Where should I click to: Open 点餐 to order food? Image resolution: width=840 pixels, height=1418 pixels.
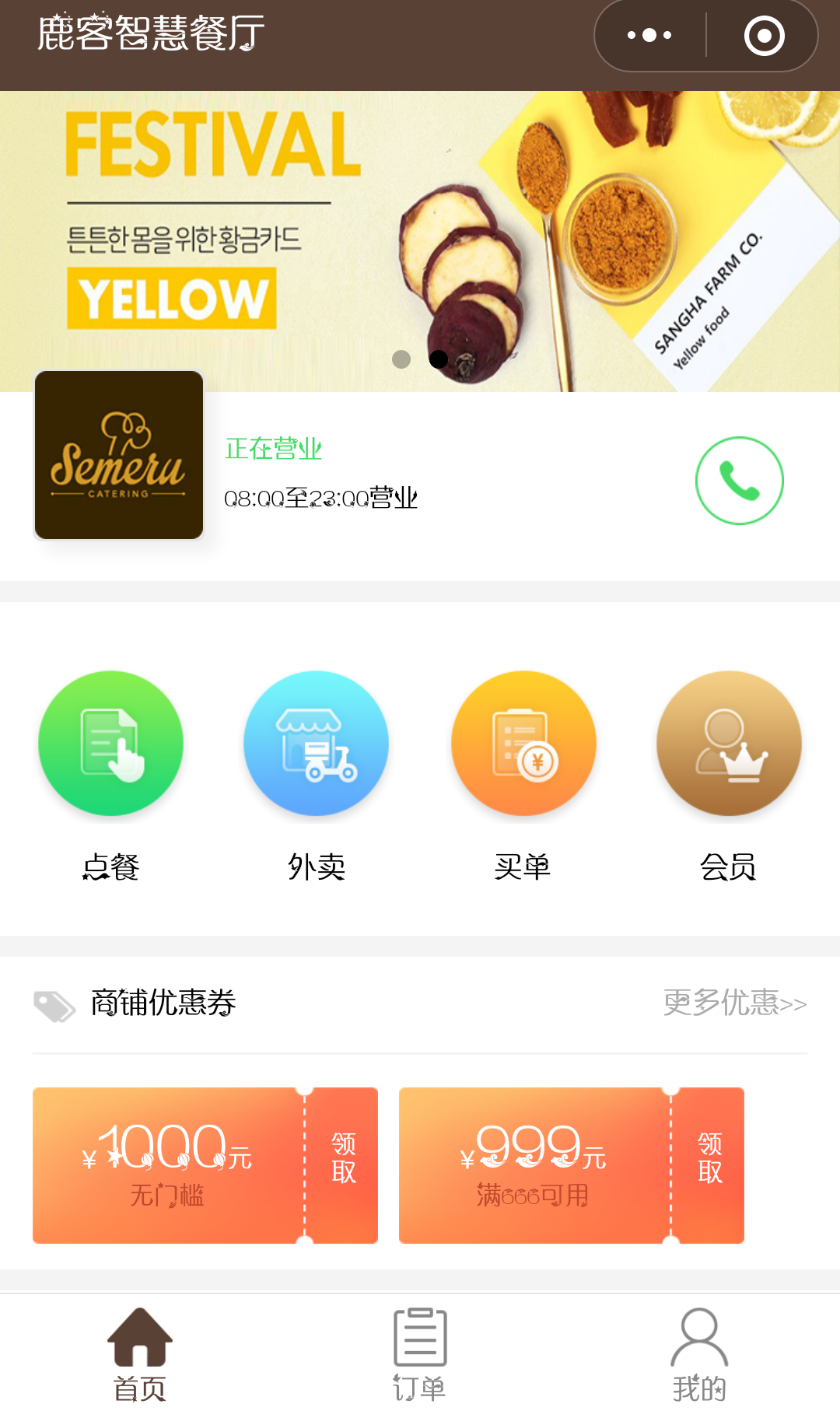(x=111, y=744)
